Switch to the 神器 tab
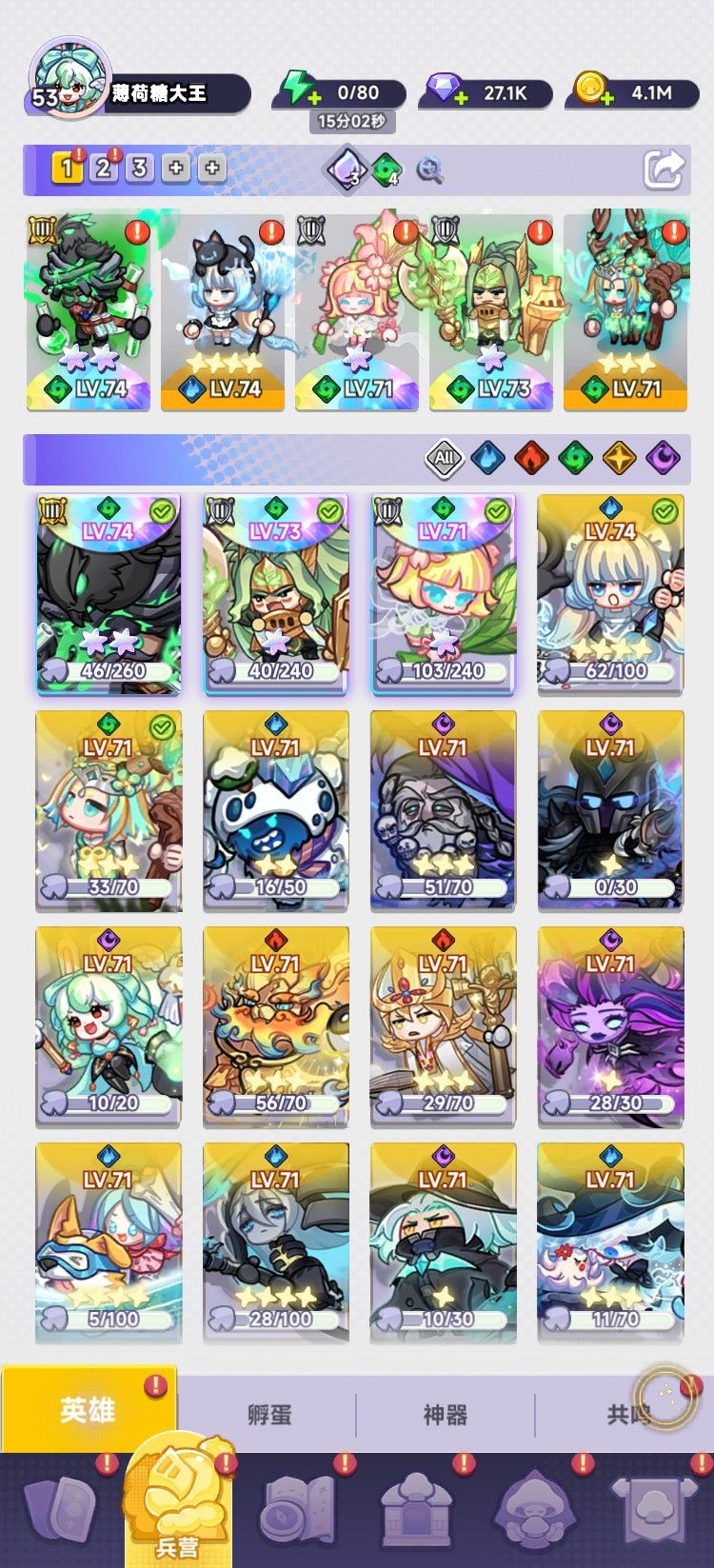 (446, 1415)
